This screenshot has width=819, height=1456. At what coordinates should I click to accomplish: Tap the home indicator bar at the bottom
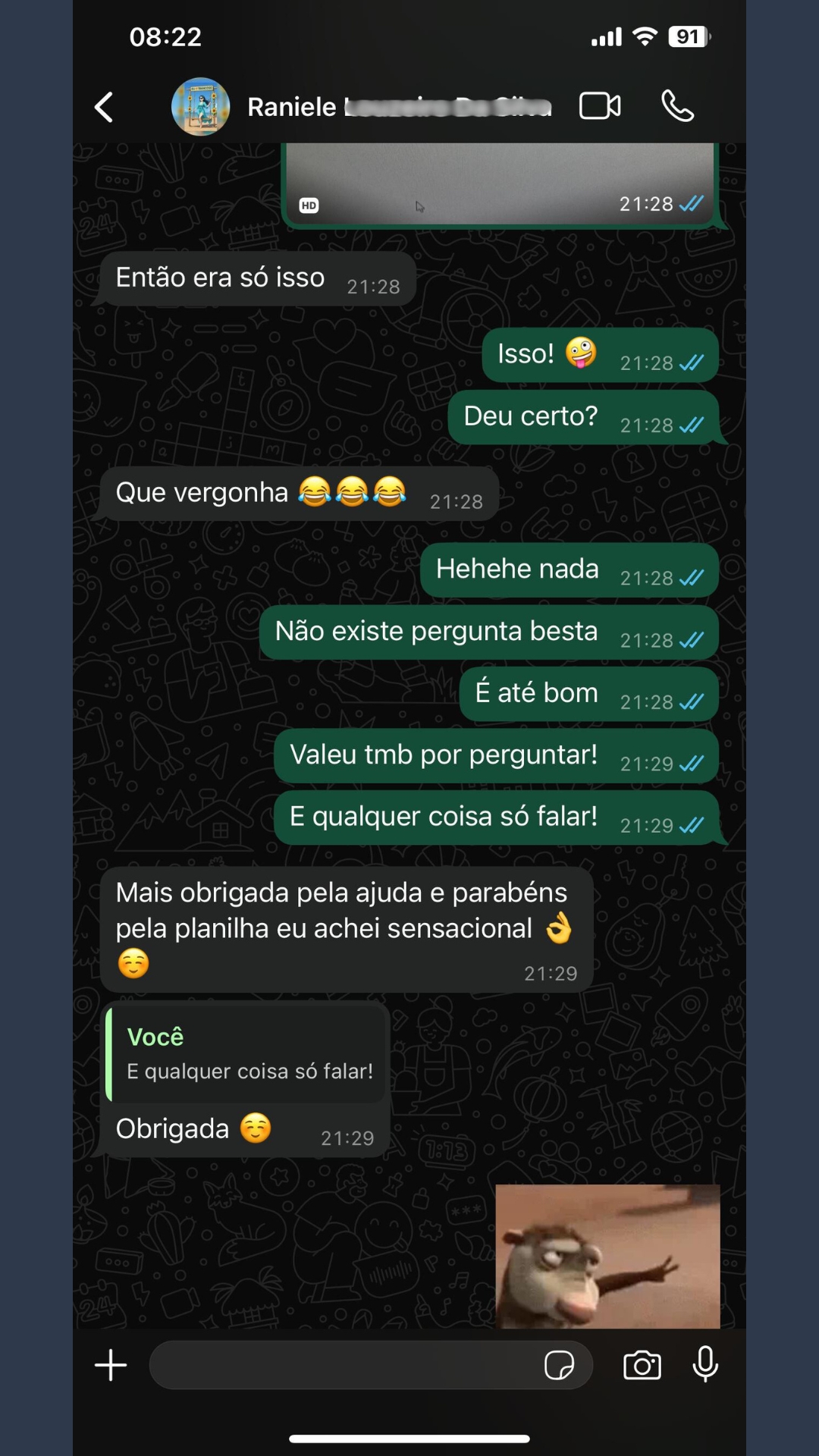point(409,1437)
